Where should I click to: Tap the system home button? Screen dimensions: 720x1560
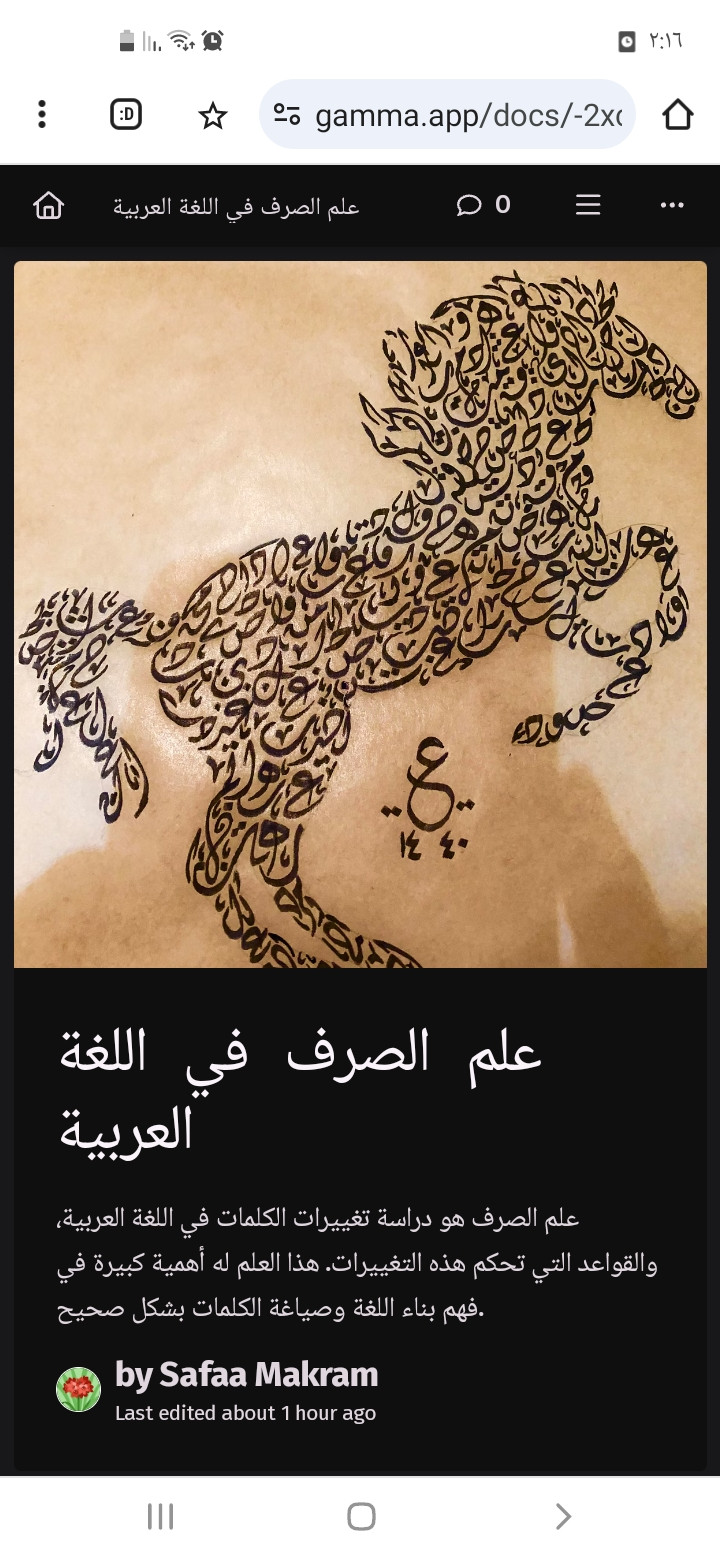361,1516
